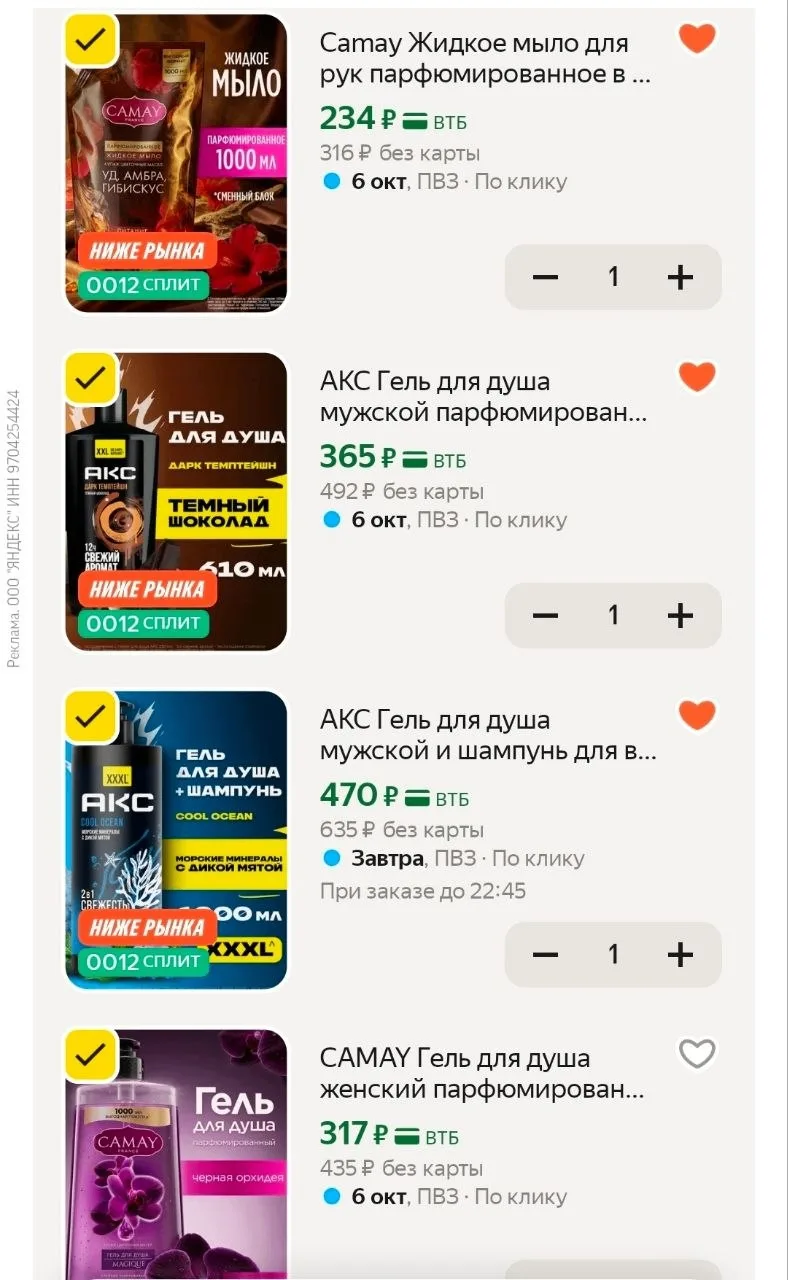788x1280 pixels.
Task: Add one more 365 ₽ AKC gel
Action: 680,615
